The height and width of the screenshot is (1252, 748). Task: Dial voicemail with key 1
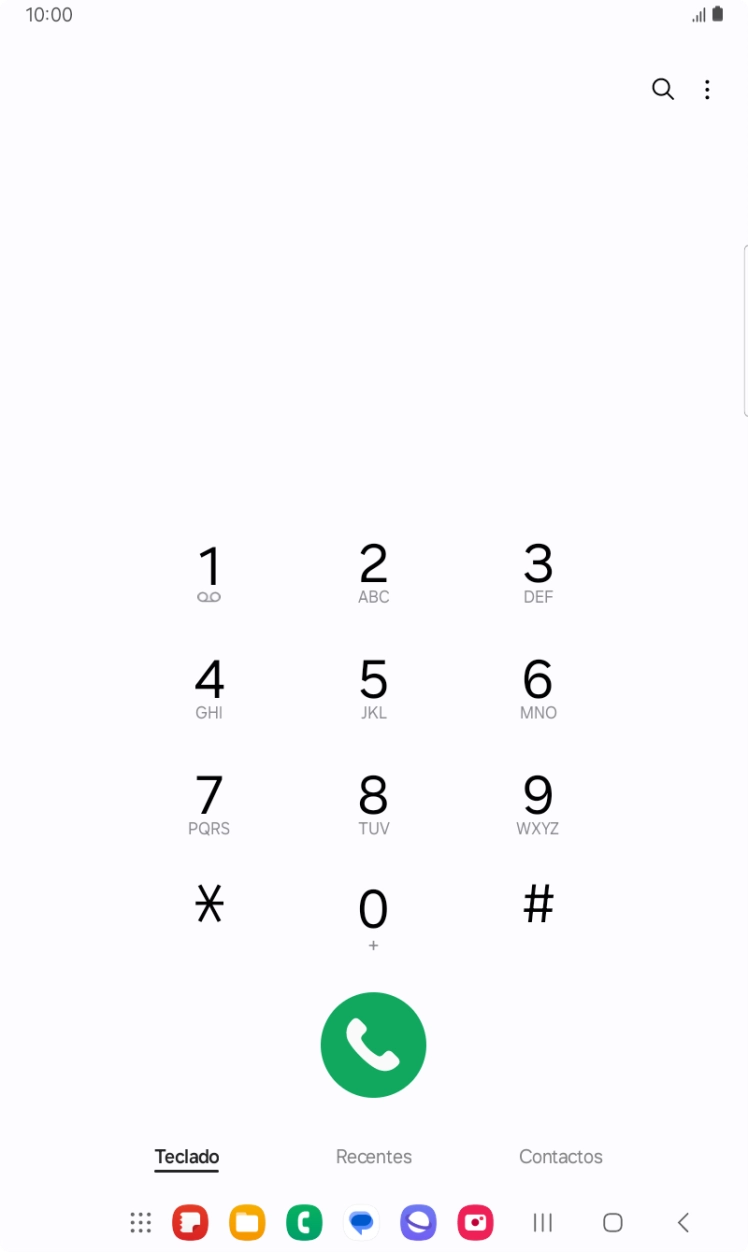pos(209,570)
